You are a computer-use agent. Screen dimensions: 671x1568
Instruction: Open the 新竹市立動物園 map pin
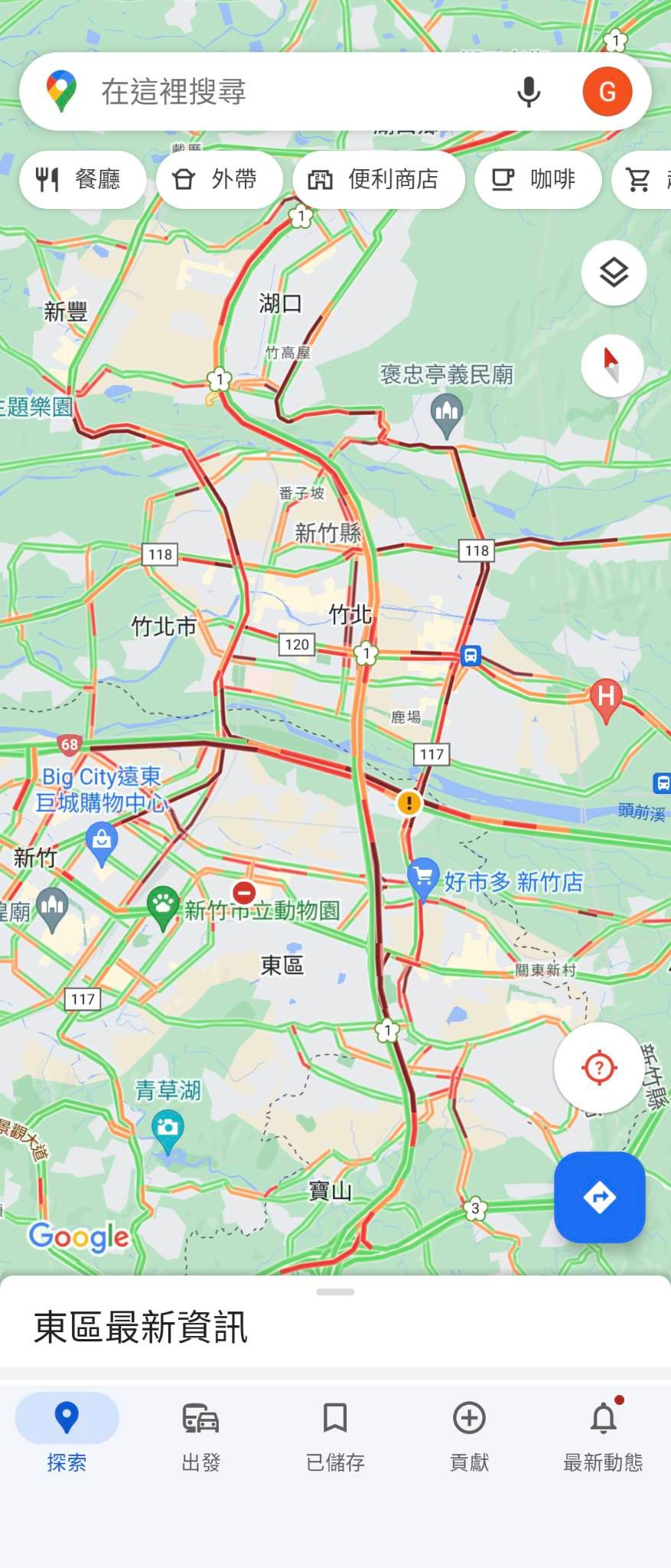(x=163, y=906)
